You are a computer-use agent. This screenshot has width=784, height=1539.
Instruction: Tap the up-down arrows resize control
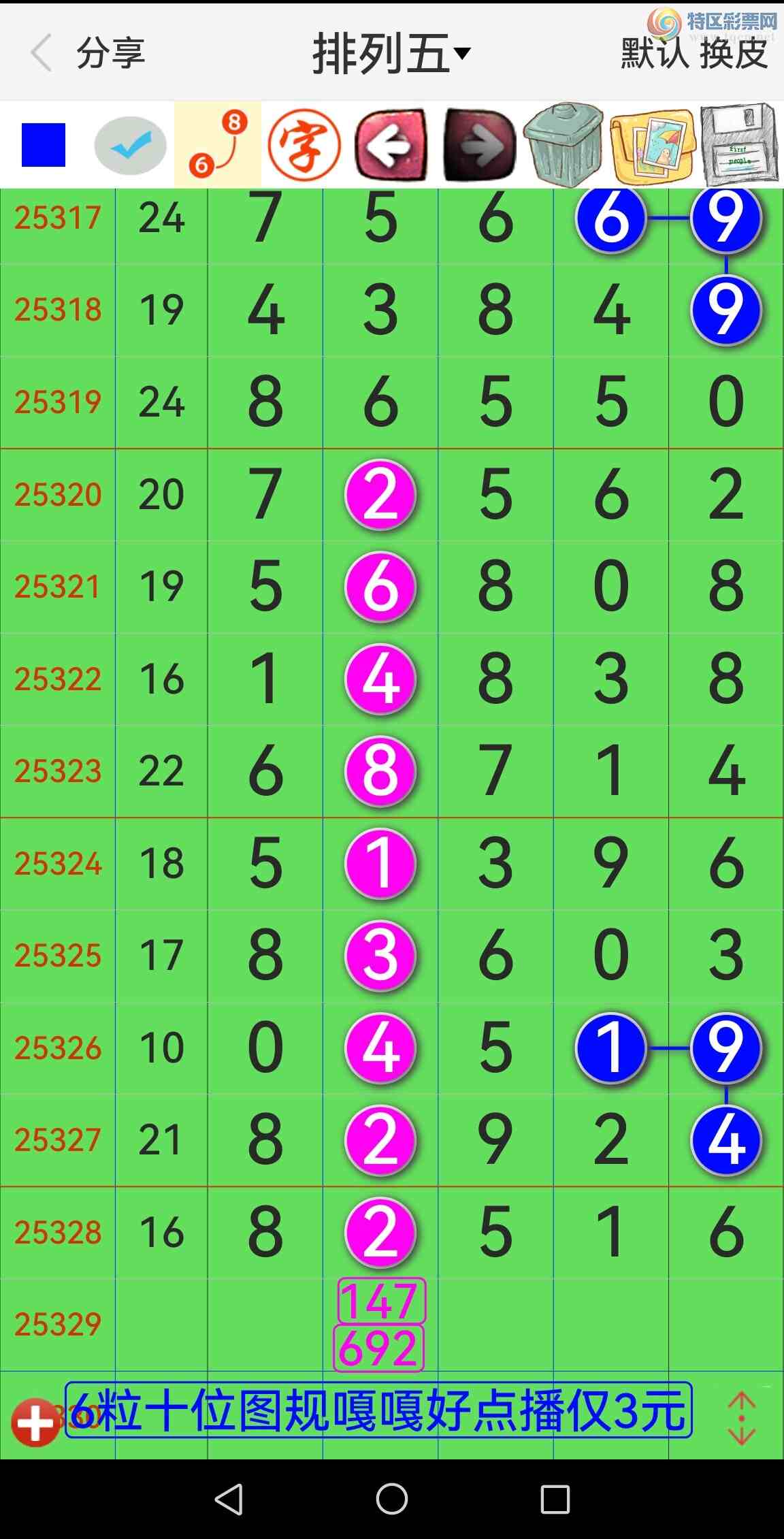click(x=741, y=1419)
